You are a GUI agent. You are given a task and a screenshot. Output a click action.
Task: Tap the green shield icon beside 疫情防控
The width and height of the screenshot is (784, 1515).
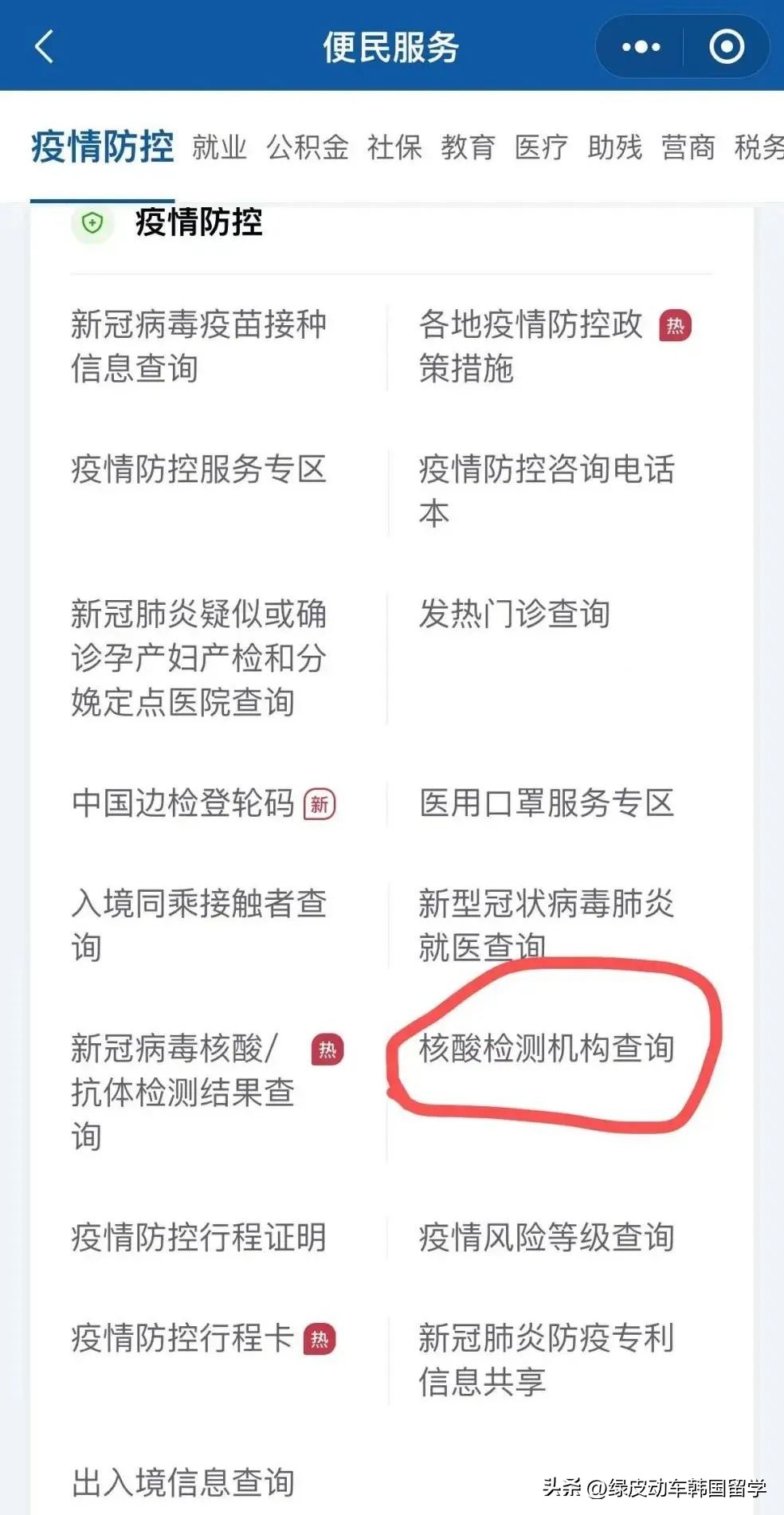coord(92,225)
